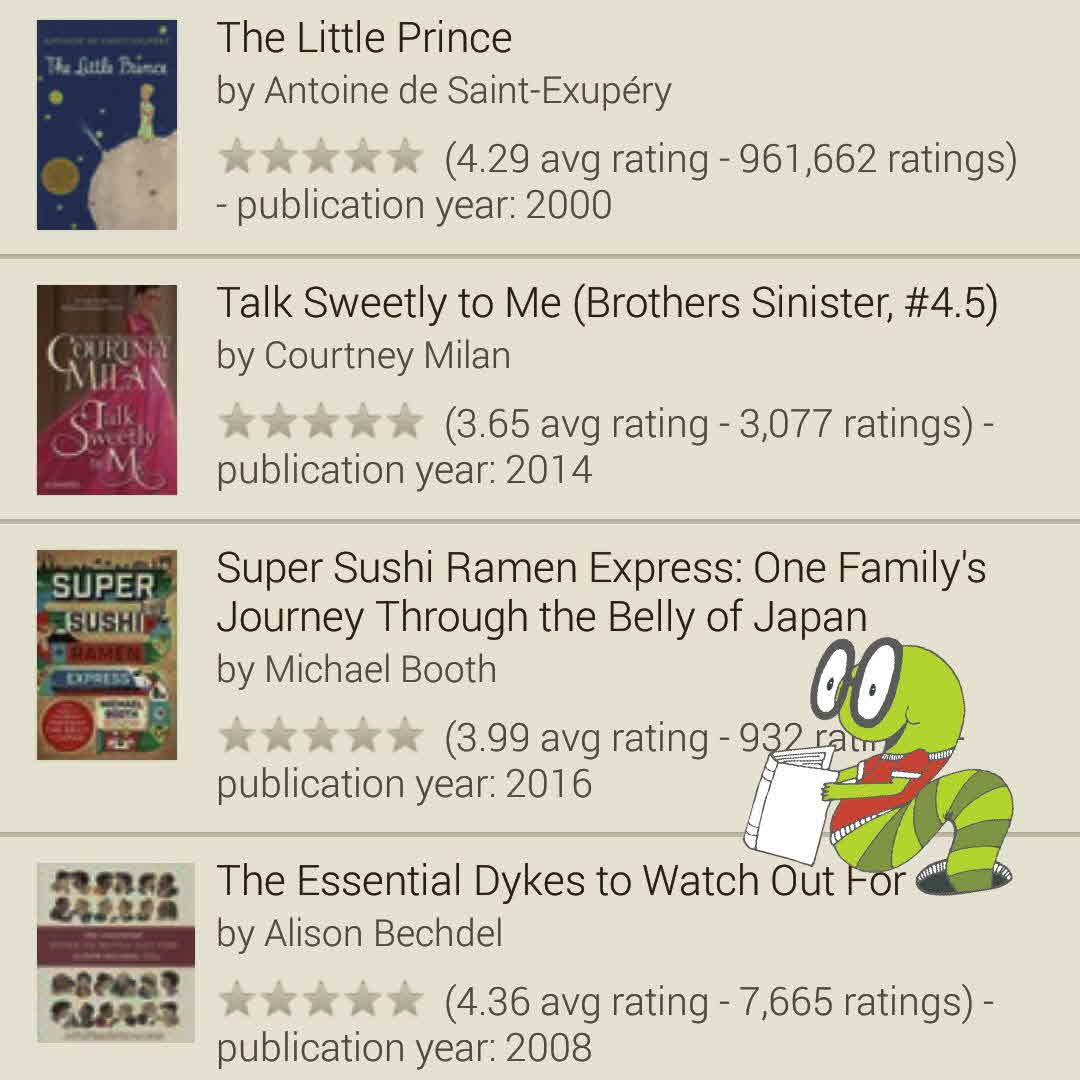Open The Little Prince book entry

364,40
